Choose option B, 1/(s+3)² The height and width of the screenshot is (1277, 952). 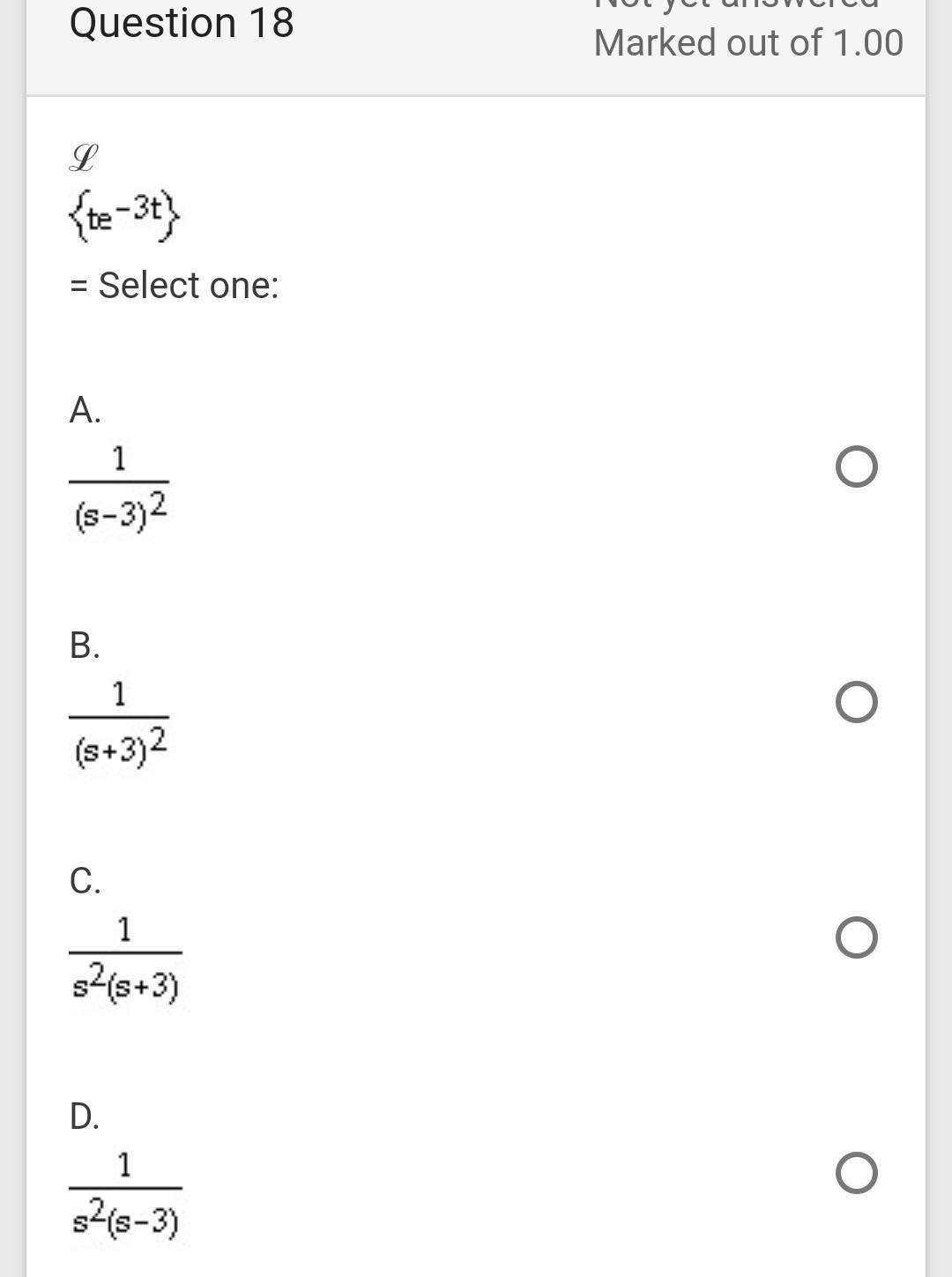[856, 702]
